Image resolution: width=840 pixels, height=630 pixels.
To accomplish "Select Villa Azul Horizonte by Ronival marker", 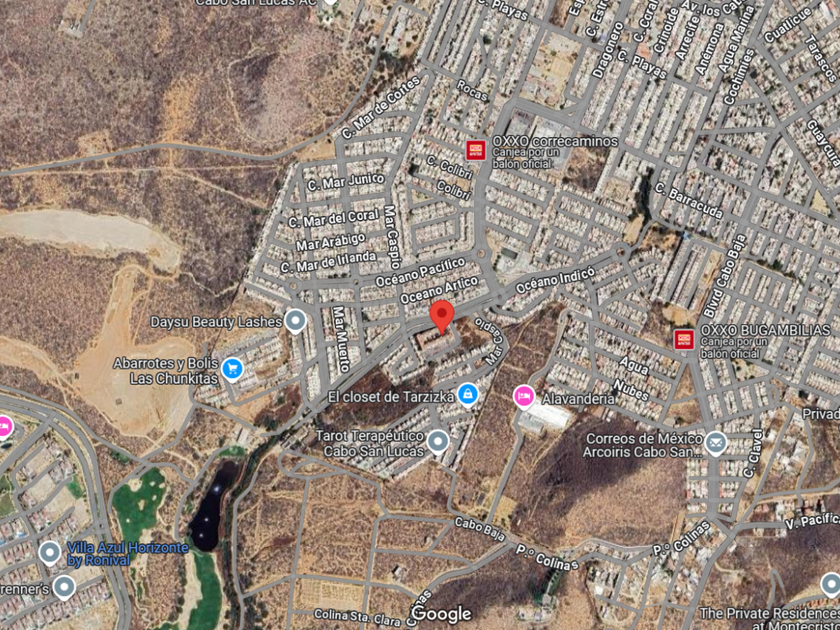I will [x=49, y=552].
